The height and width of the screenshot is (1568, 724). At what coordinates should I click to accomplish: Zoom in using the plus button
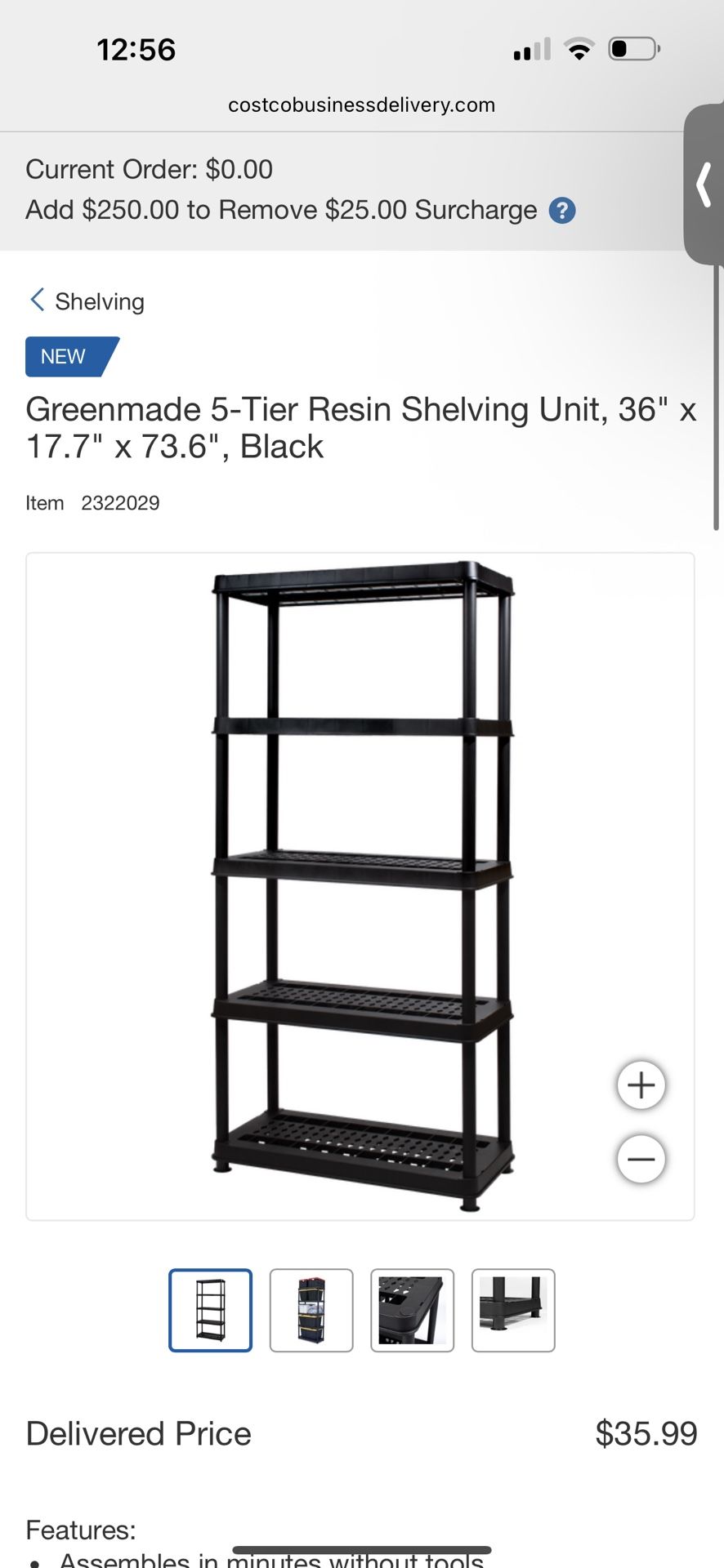pos(641,1085)
